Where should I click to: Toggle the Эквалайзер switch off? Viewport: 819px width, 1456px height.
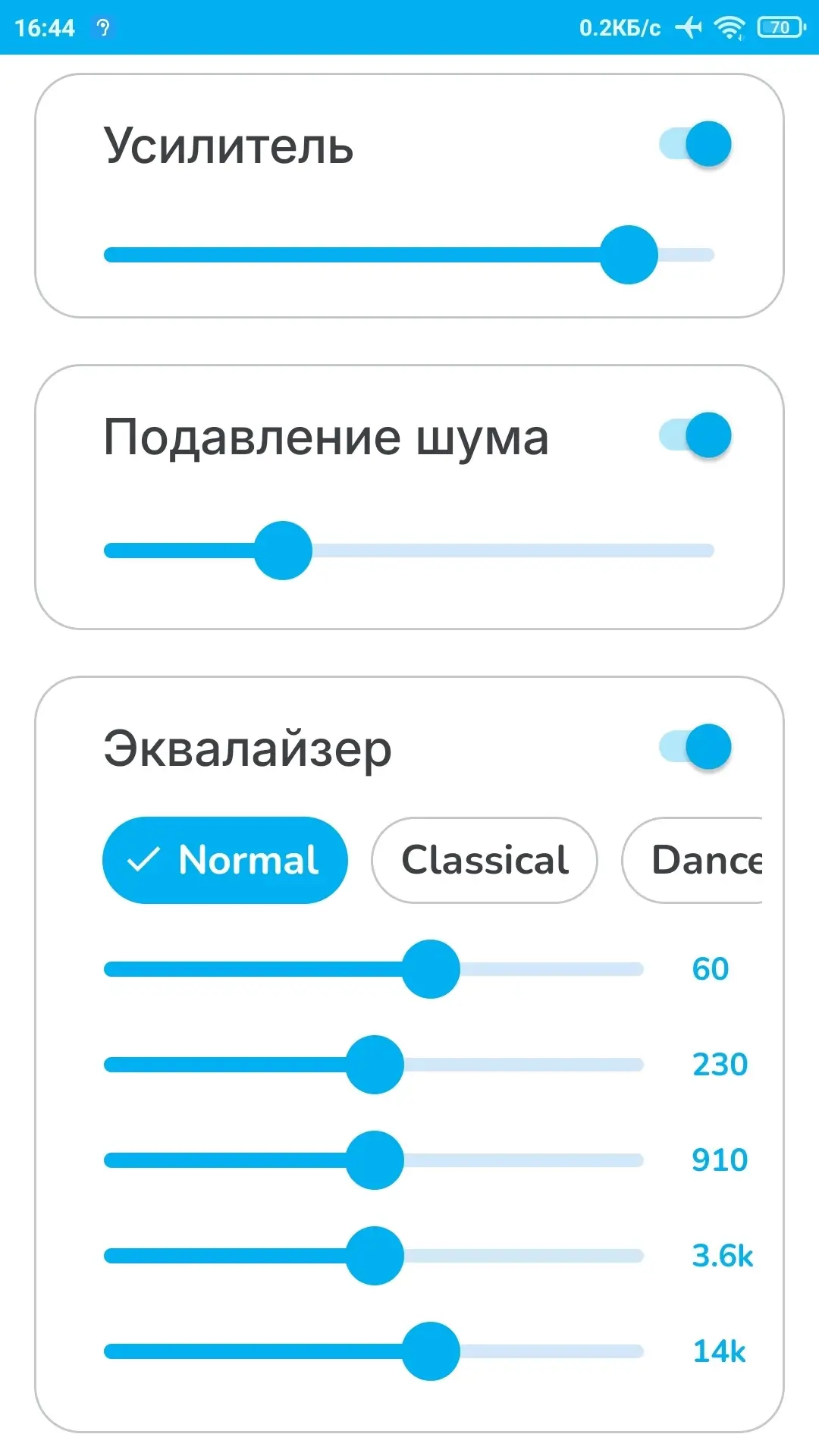(x=695, y=747)
